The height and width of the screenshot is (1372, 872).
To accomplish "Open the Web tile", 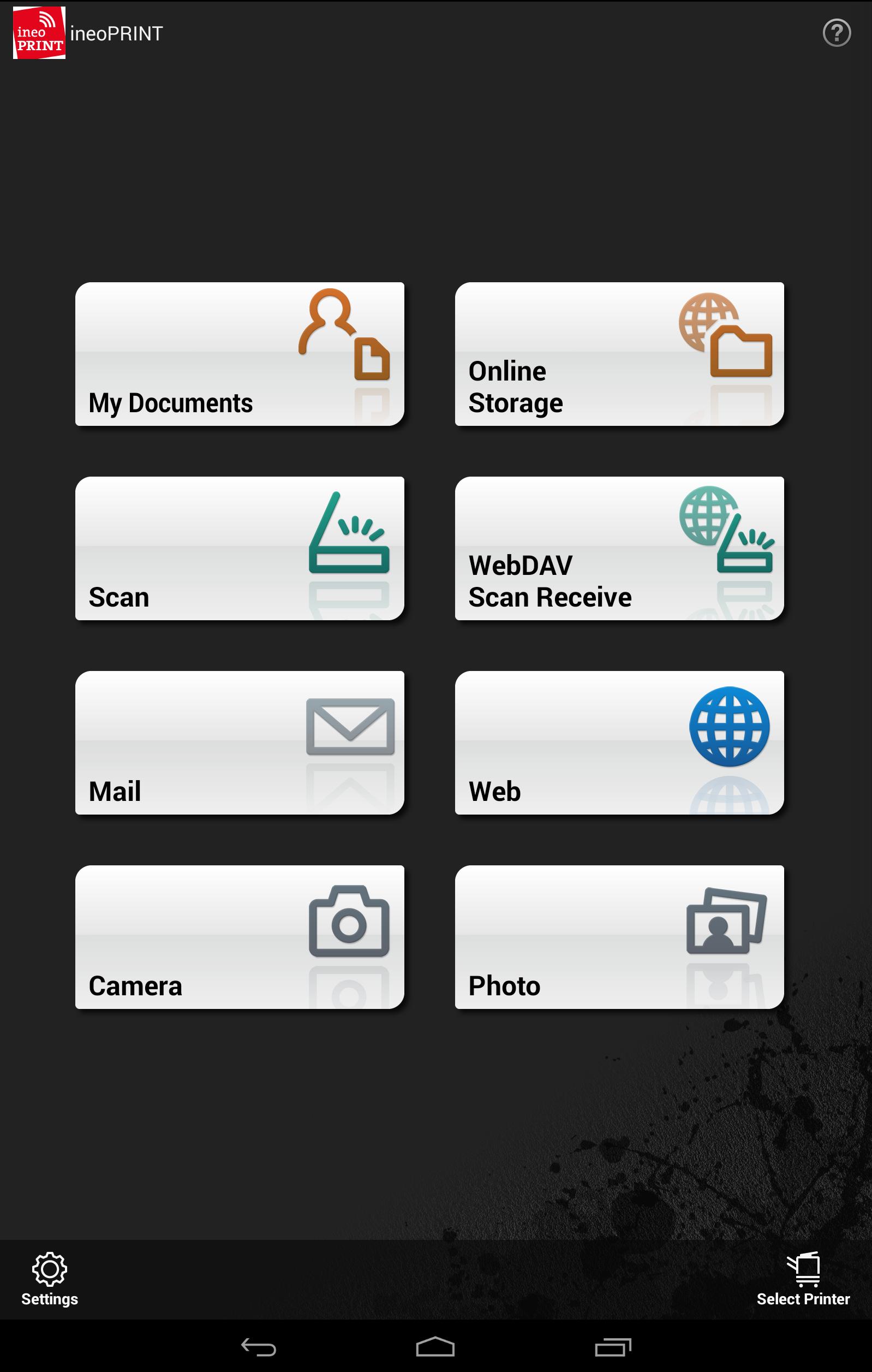I will (x=619, y=743).
